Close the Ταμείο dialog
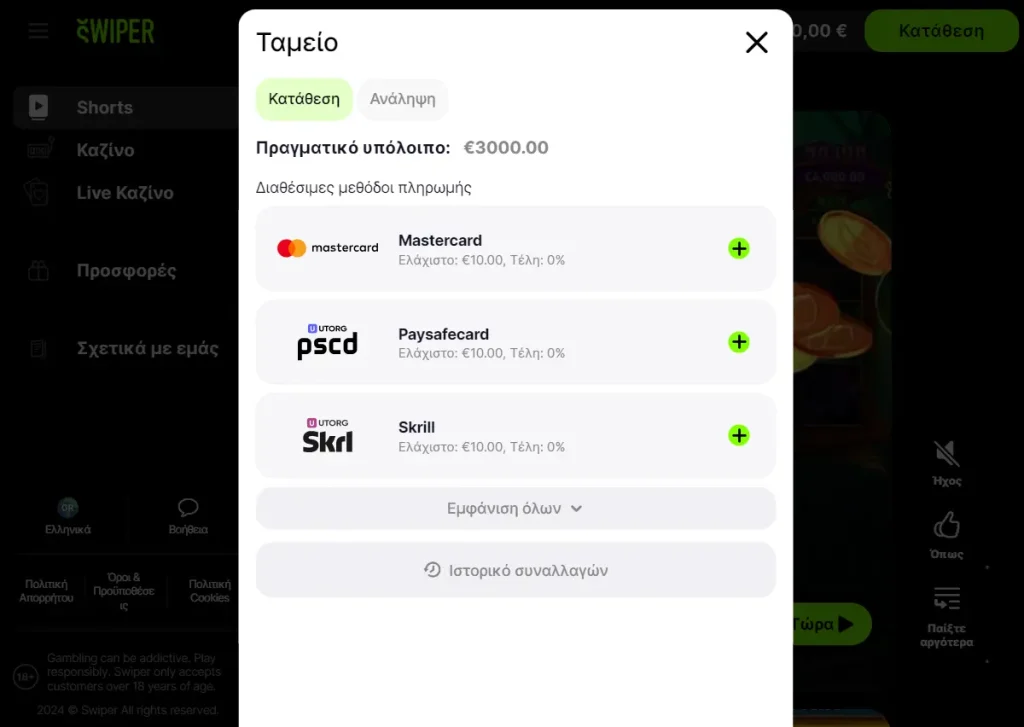This screenshot has width=1024, height=727. pos(756,42)
